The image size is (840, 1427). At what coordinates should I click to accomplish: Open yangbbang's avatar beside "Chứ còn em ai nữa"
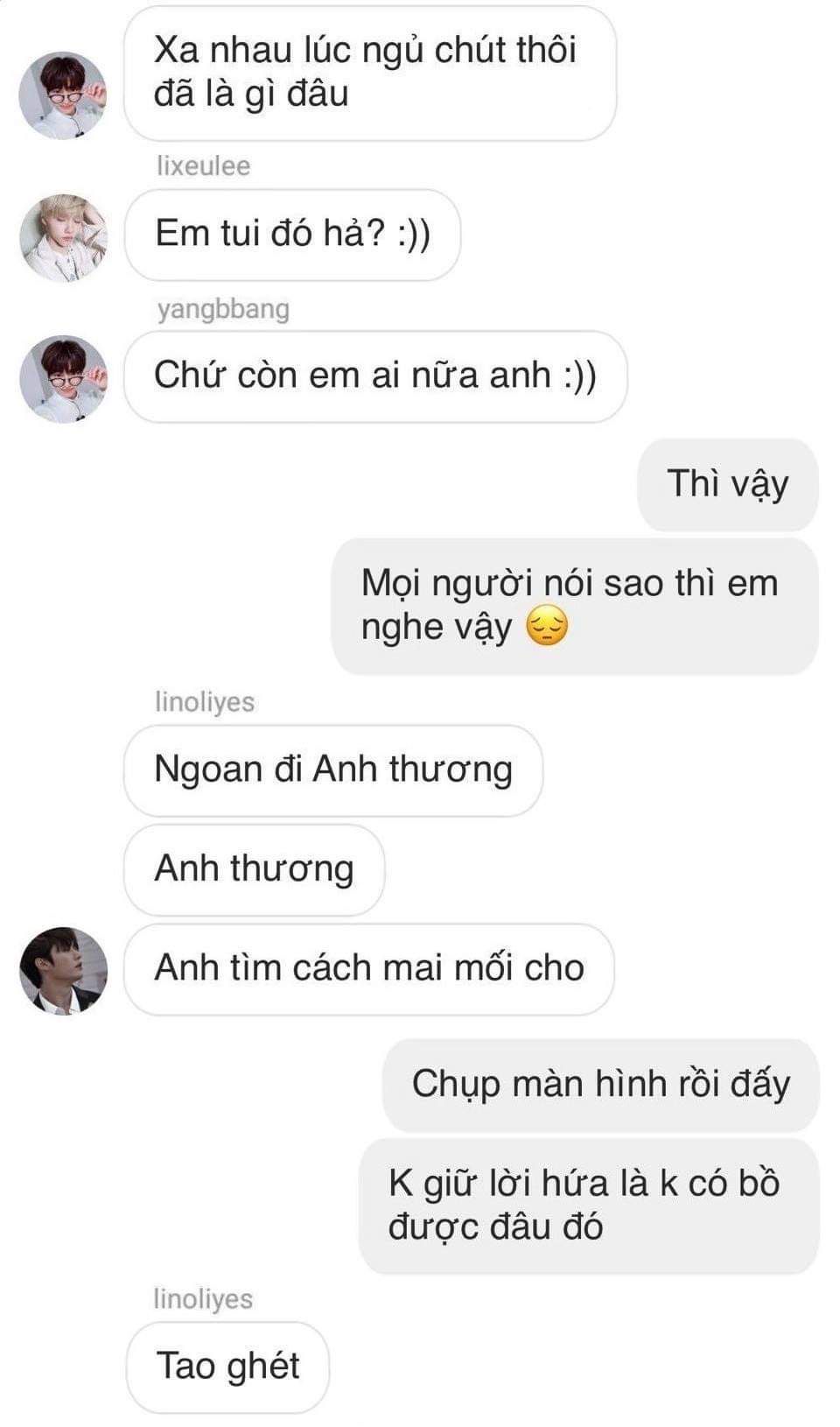(x=63, y=378)
